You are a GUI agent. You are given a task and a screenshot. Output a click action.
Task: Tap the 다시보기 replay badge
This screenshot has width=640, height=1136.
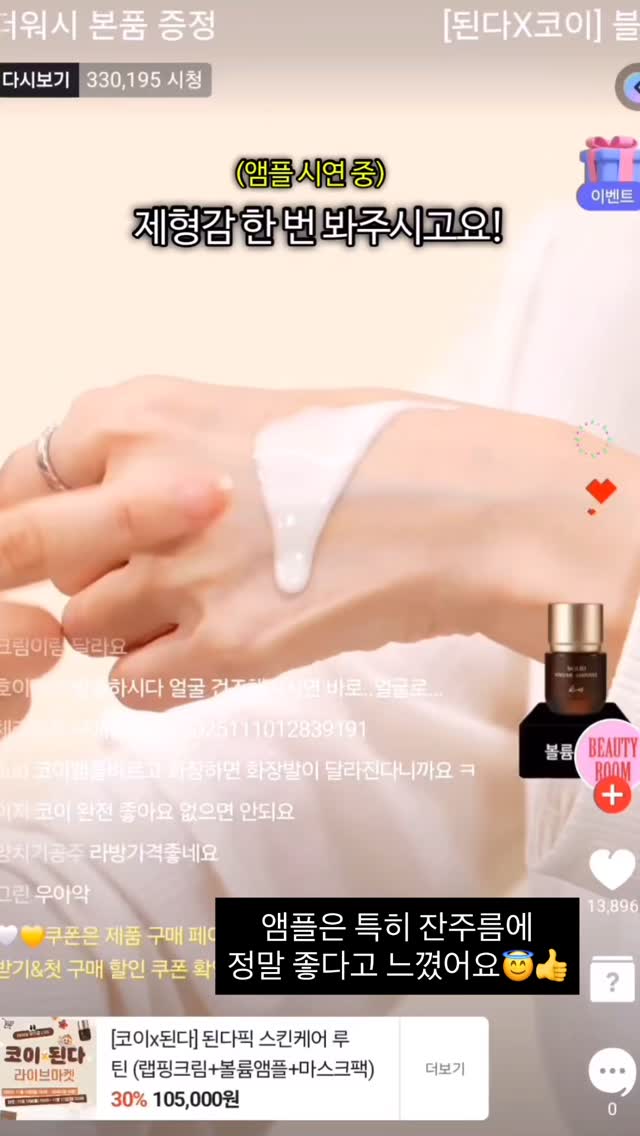click(x=38, y=80)
